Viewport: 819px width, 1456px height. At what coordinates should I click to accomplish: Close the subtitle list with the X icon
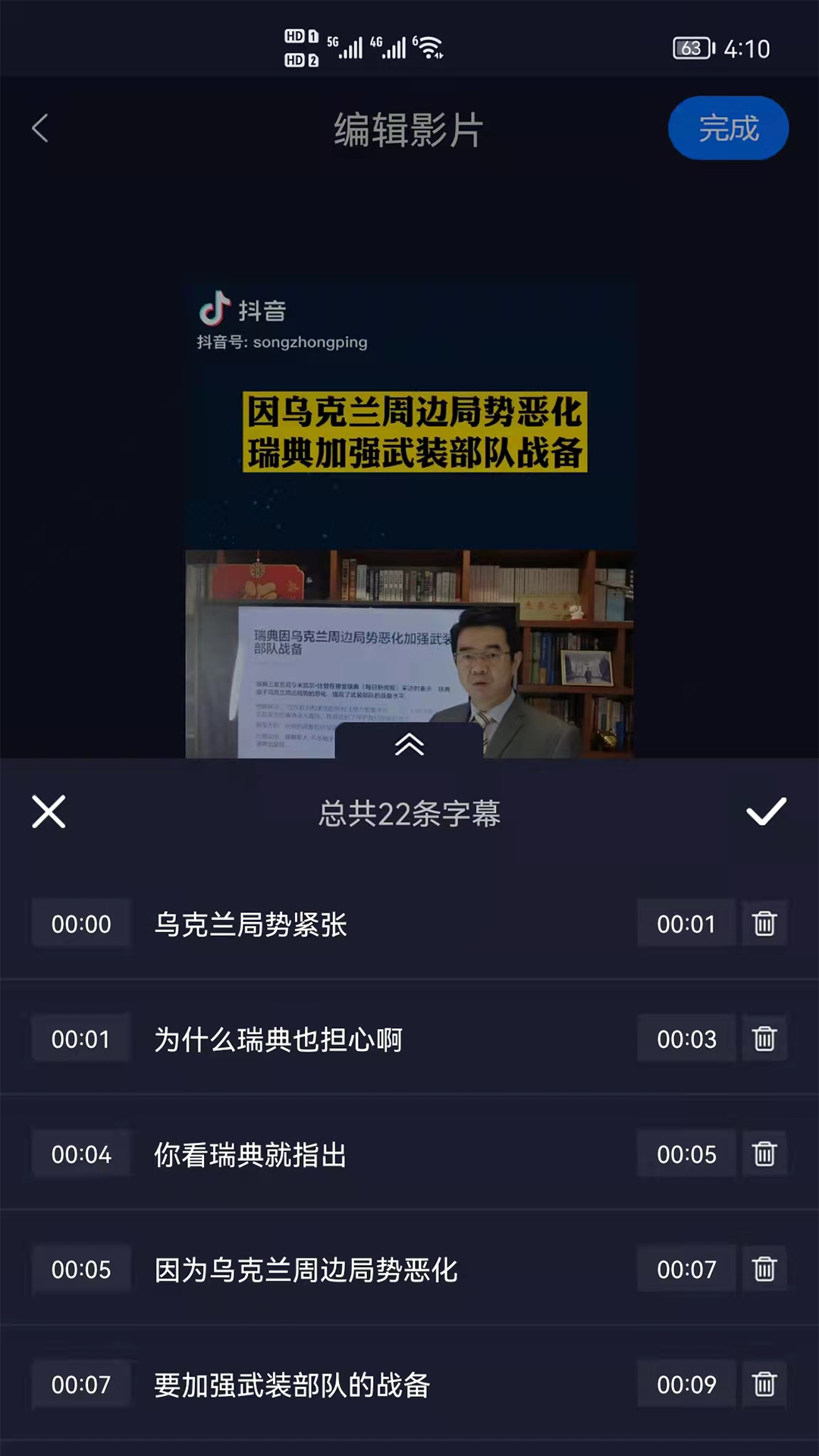pos(49,811)
